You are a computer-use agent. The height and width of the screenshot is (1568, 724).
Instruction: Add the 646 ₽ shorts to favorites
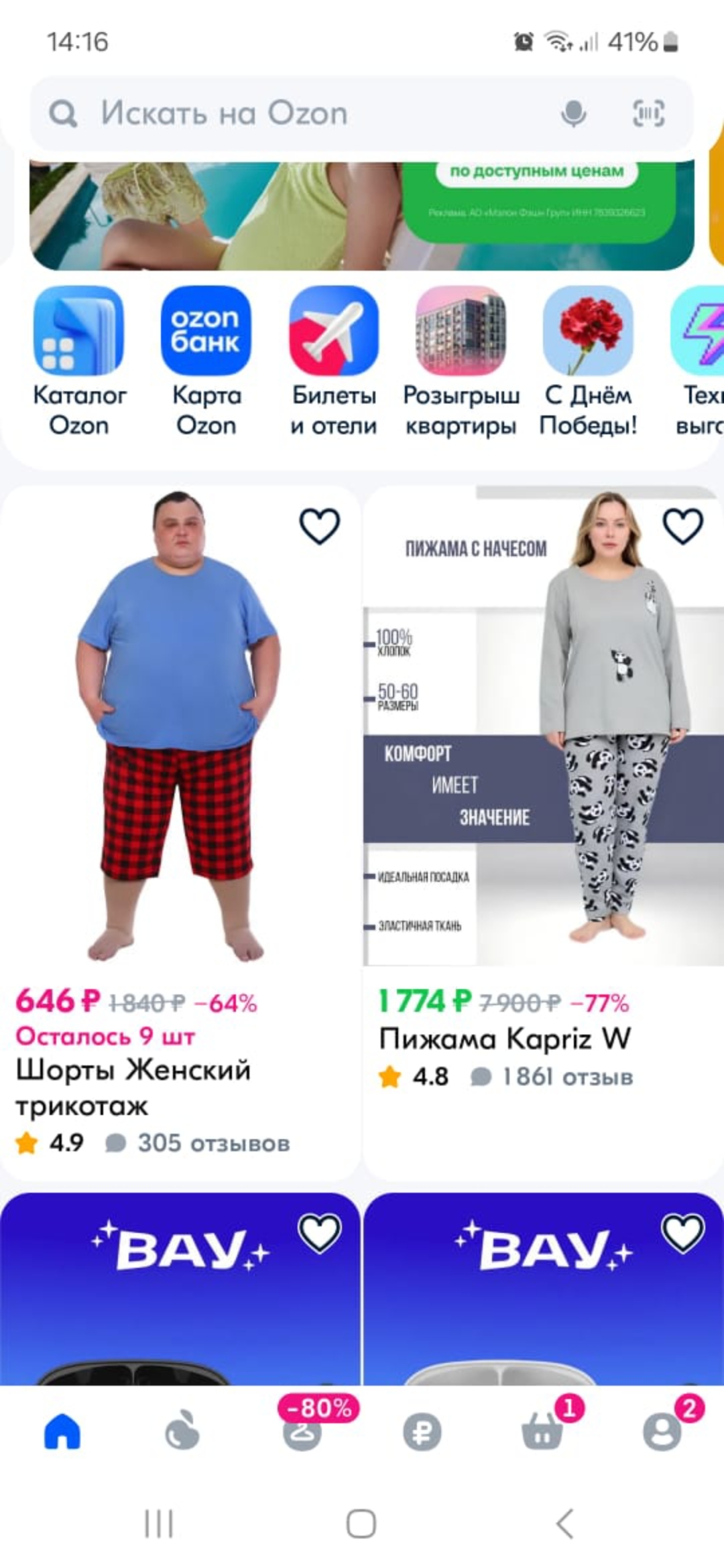click(319, 527)
